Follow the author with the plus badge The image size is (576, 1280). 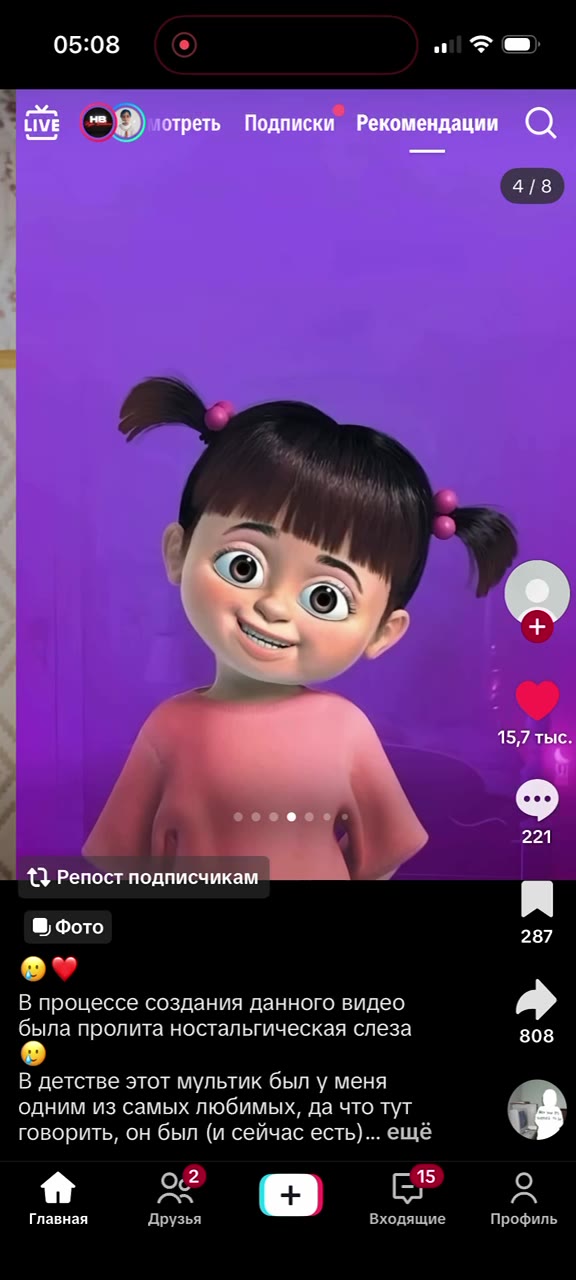(x=537, y=627)
